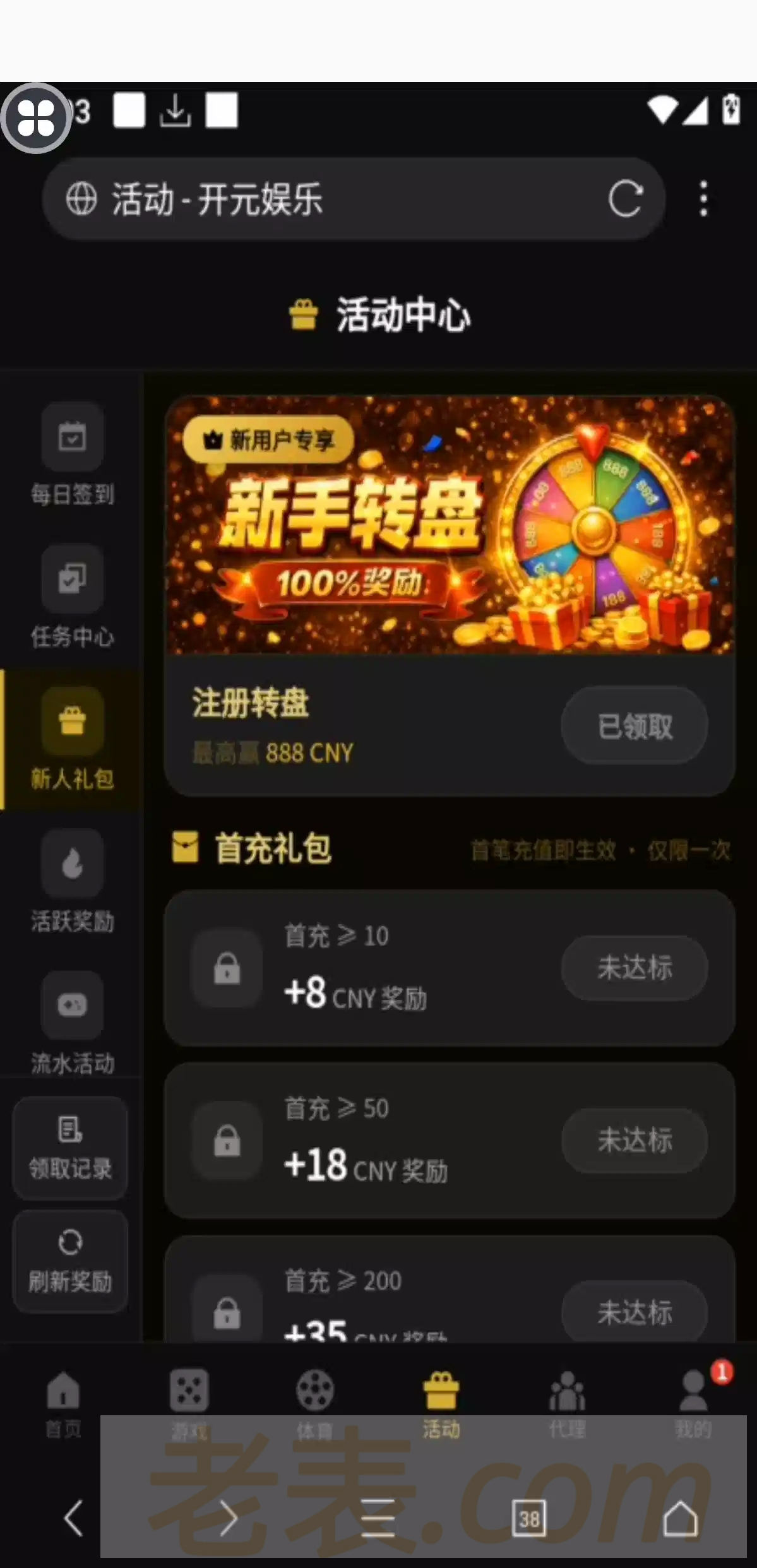Screen dimensions: 757x1568
Task: View 领取记录 claim history
Action: [70, 1148]
